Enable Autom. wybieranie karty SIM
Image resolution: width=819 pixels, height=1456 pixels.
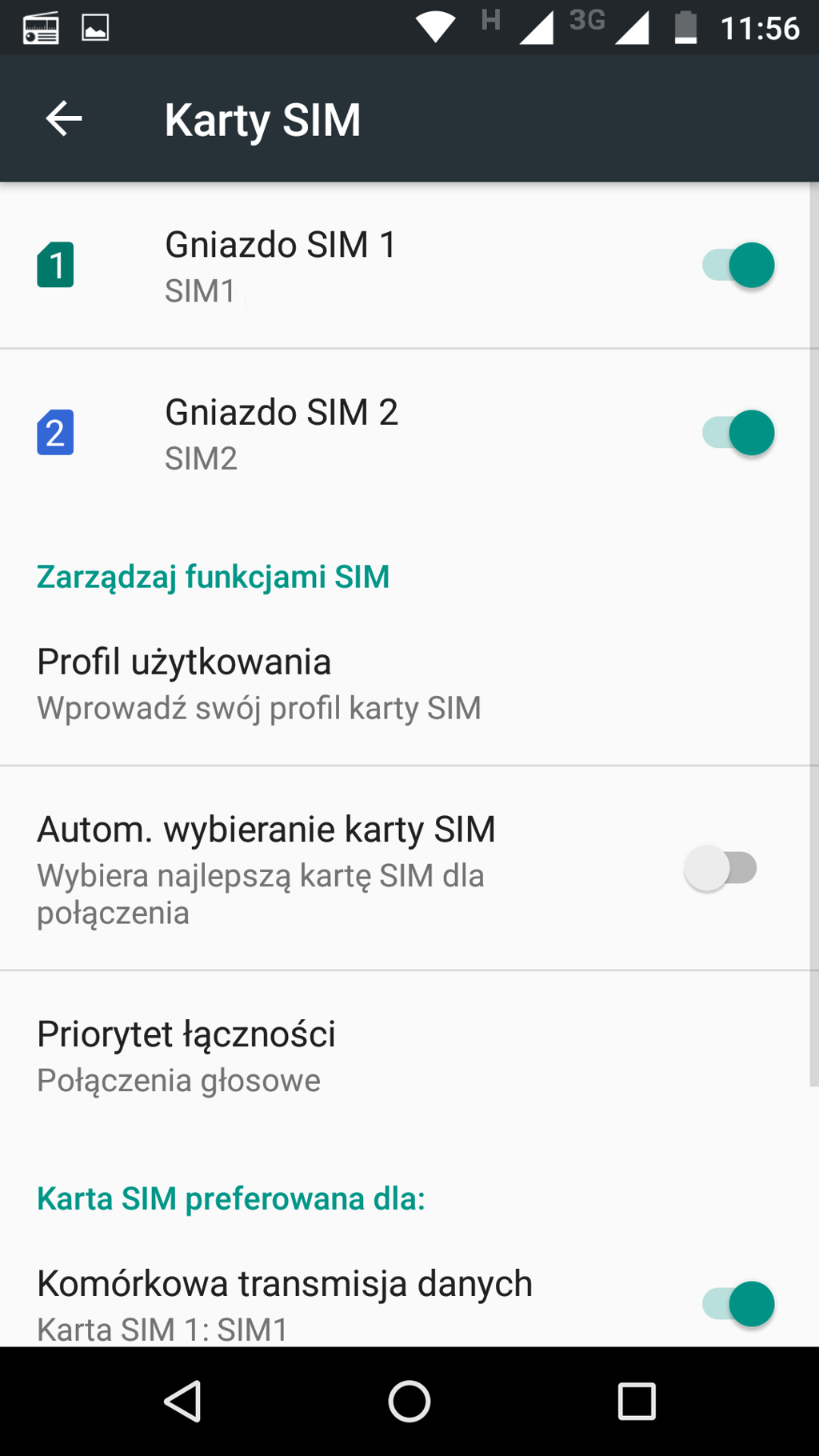point(720,868)
